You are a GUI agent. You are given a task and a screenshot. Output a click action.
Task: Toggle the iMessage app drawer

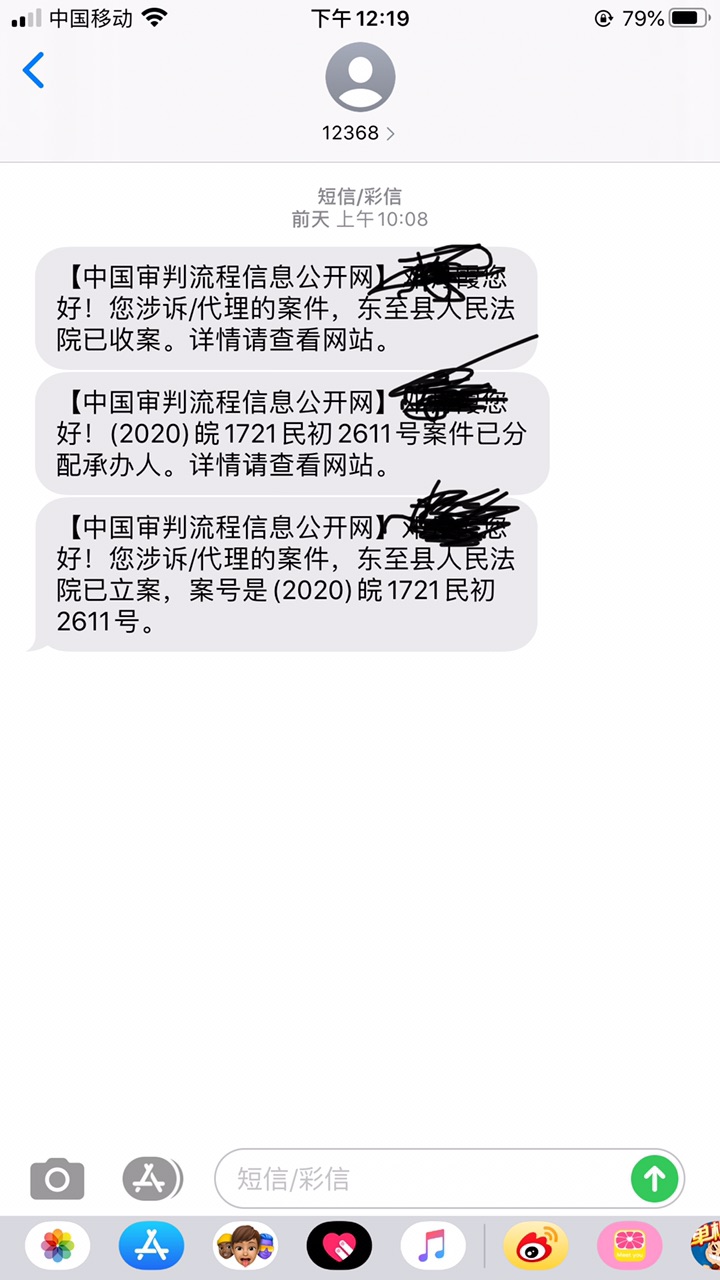[x=150, y=1179]
